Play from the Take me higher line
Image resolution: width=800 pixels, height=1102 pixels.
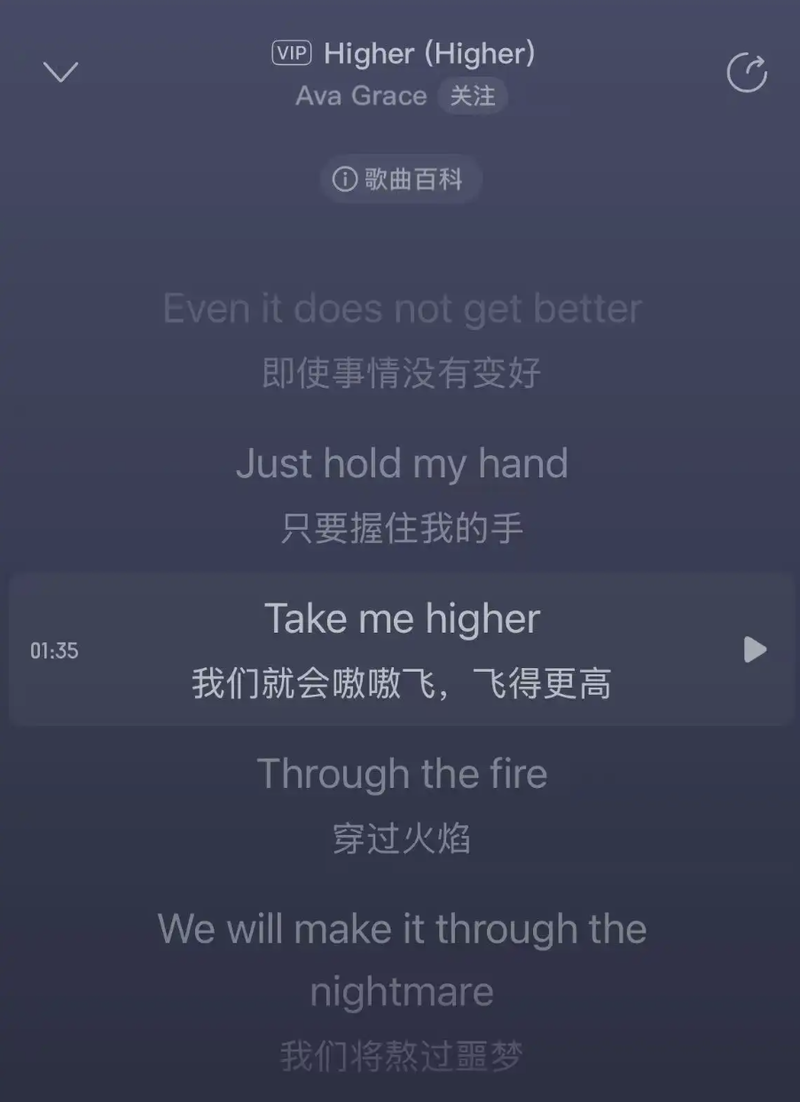tap(755, 650)
